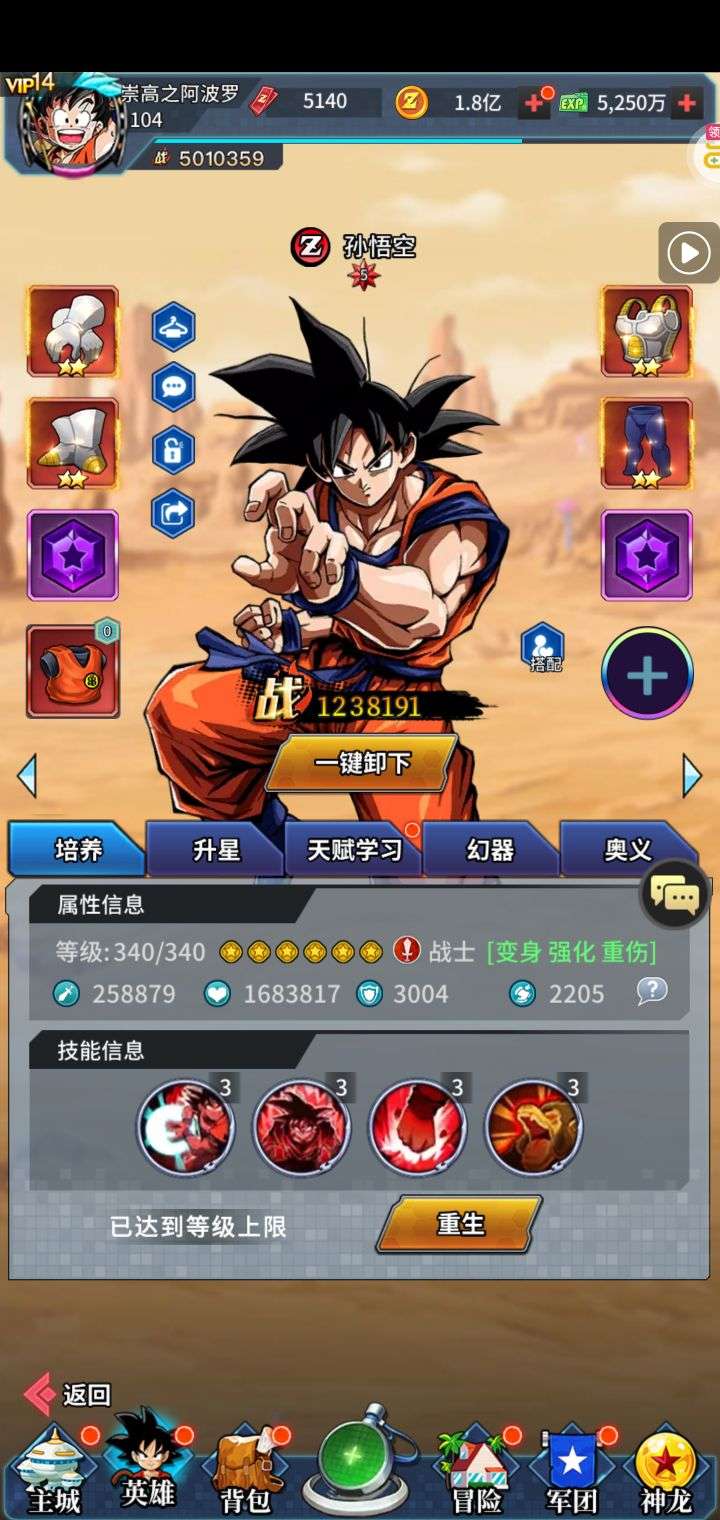
Task: Go to 冒险 adventure
Action: coord(476,1472)
